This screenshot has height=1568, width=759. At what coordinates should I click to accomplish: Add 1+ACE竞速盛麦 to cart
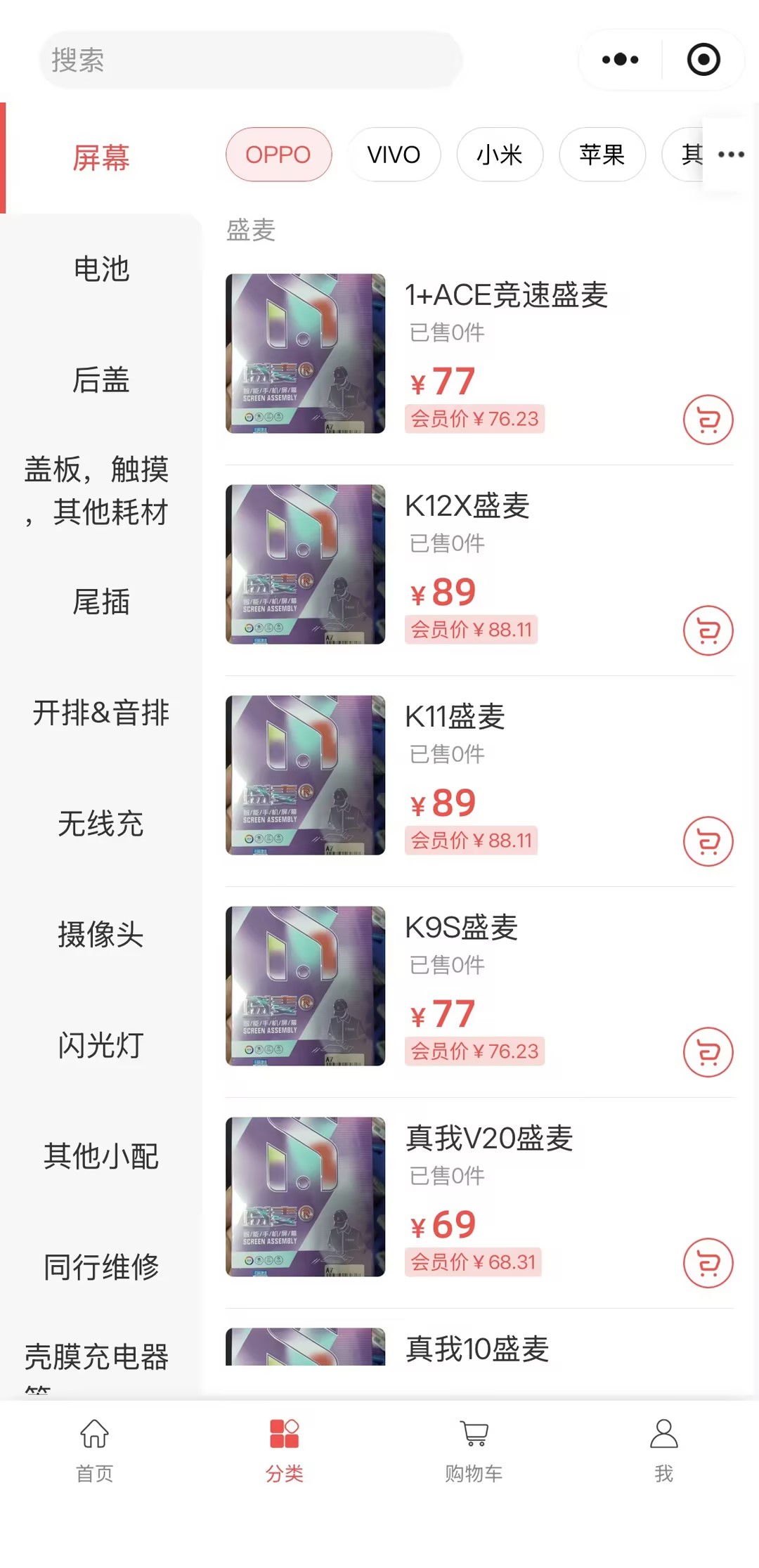point(708,420)
